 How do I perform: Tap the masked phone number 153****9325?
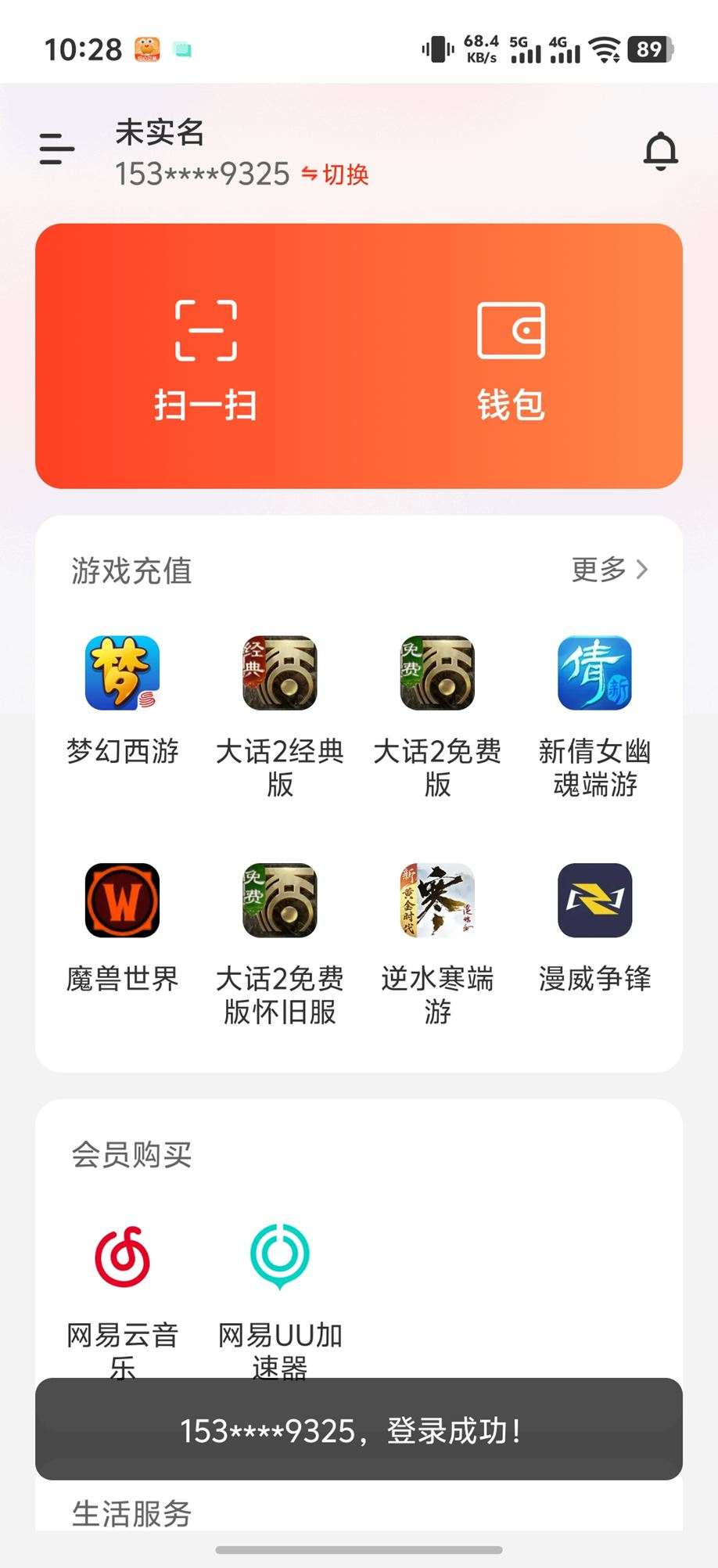199,174
